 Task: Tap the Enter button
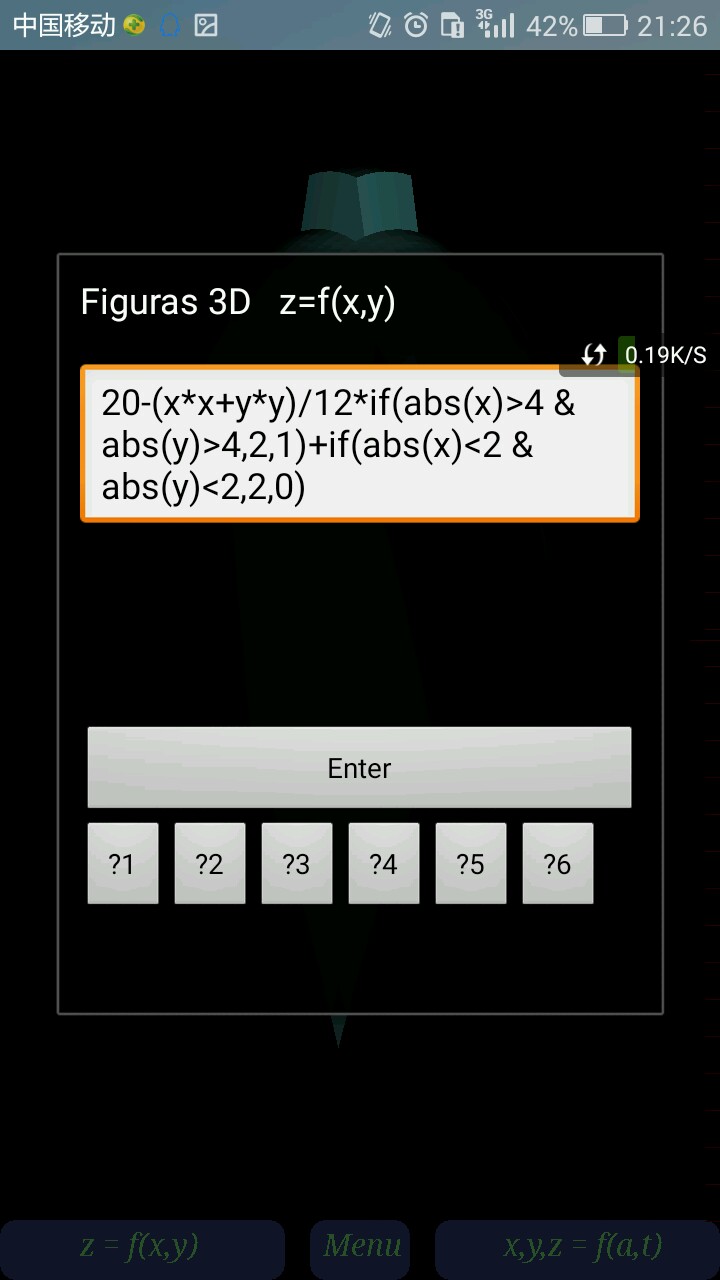coord(359,767)
